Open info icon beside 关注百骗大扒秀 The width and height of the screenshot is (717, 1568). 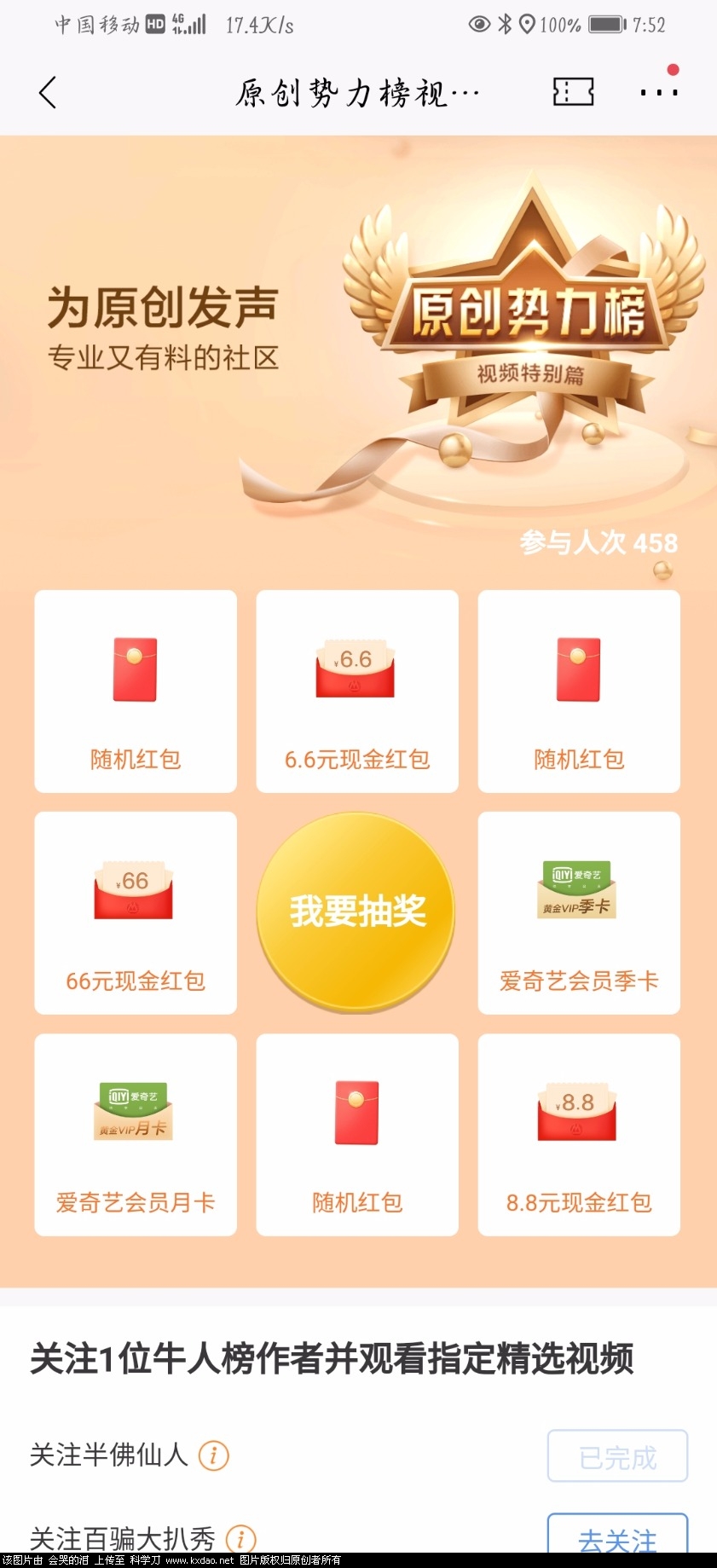[240, 1538]
